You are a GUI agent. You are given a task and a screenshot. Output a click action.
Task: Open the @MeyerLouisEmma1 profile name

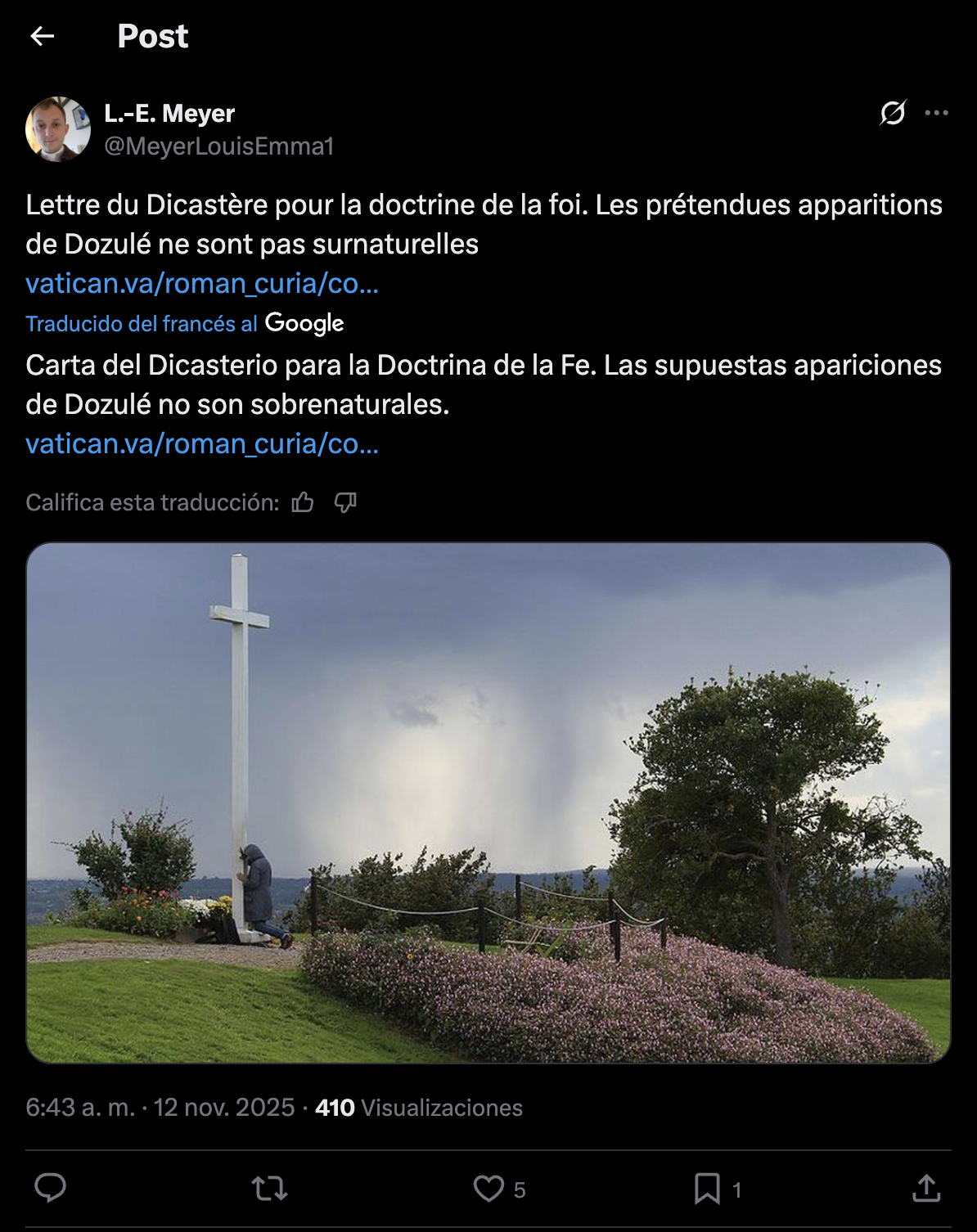(x=218, y=146)
